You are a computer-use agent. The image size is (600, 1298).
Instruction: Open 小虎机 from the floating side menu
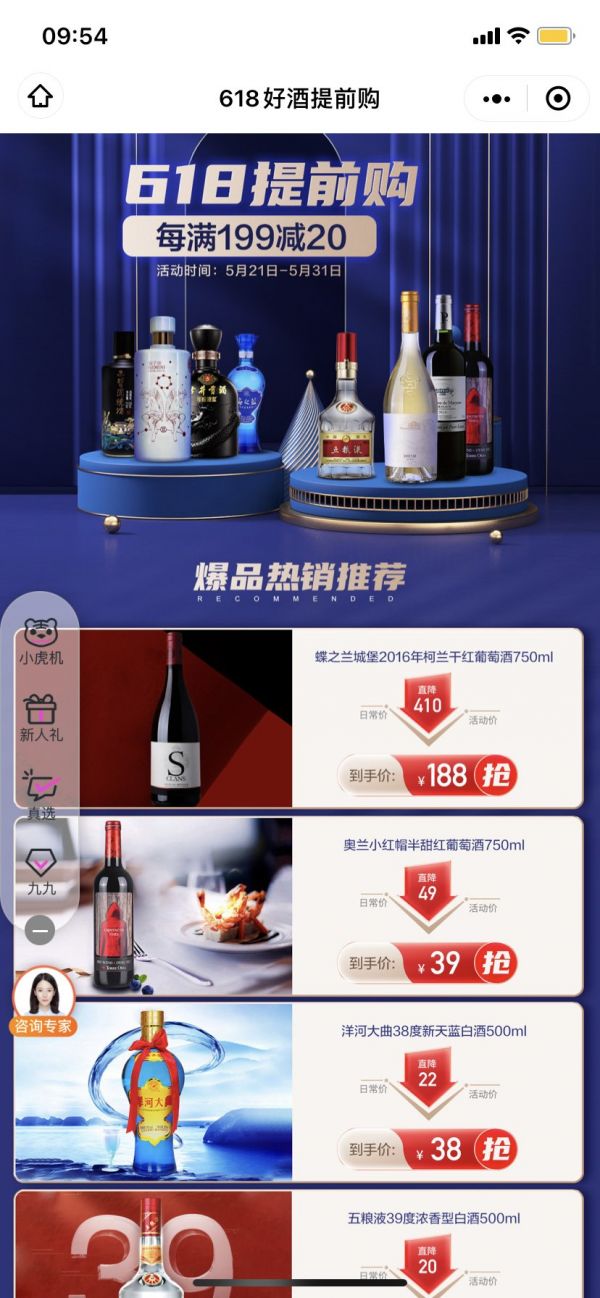click(40, 642)
